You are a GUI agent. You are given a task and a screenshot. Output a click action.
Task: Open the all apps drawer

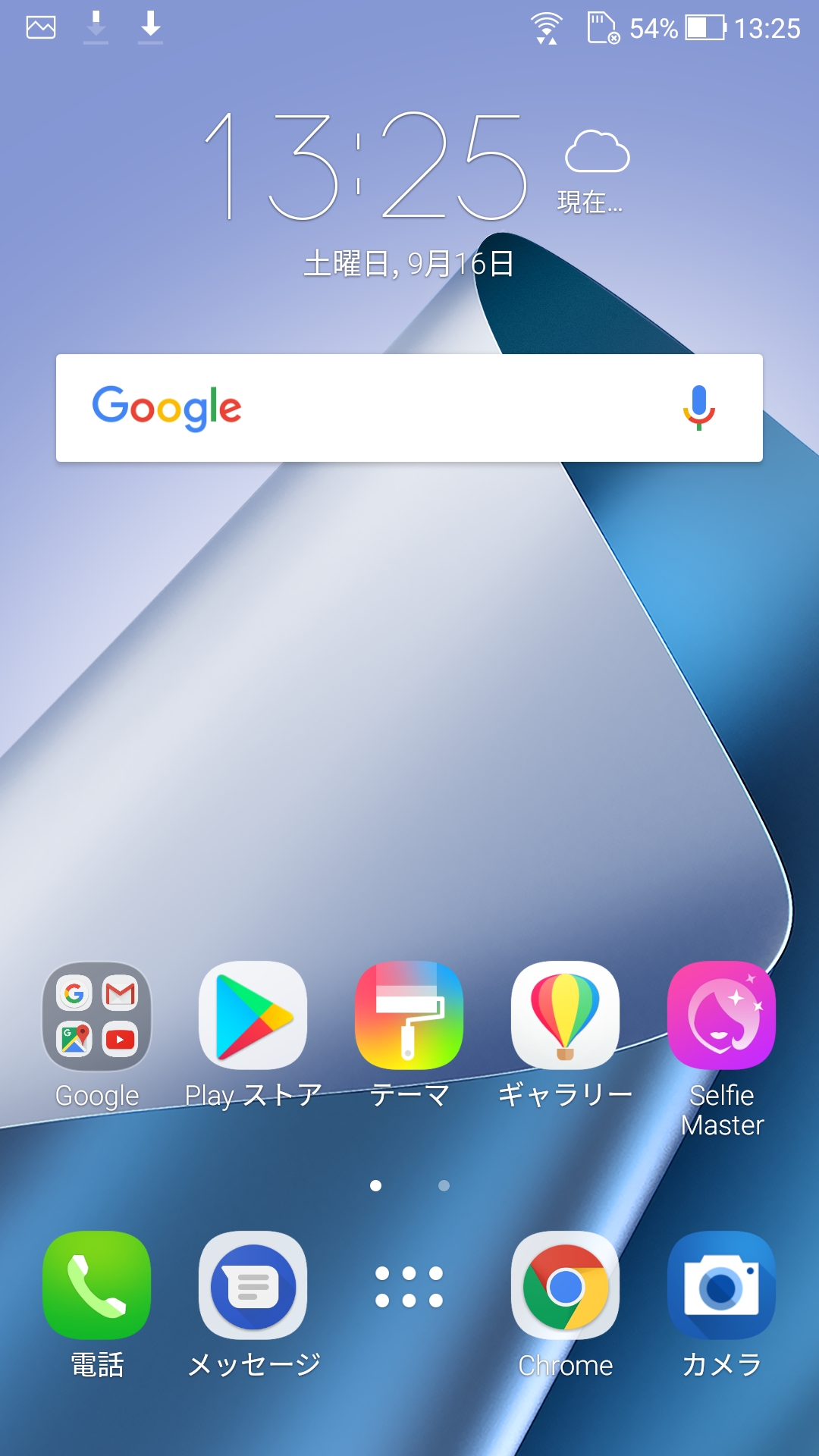(409, 1287)
